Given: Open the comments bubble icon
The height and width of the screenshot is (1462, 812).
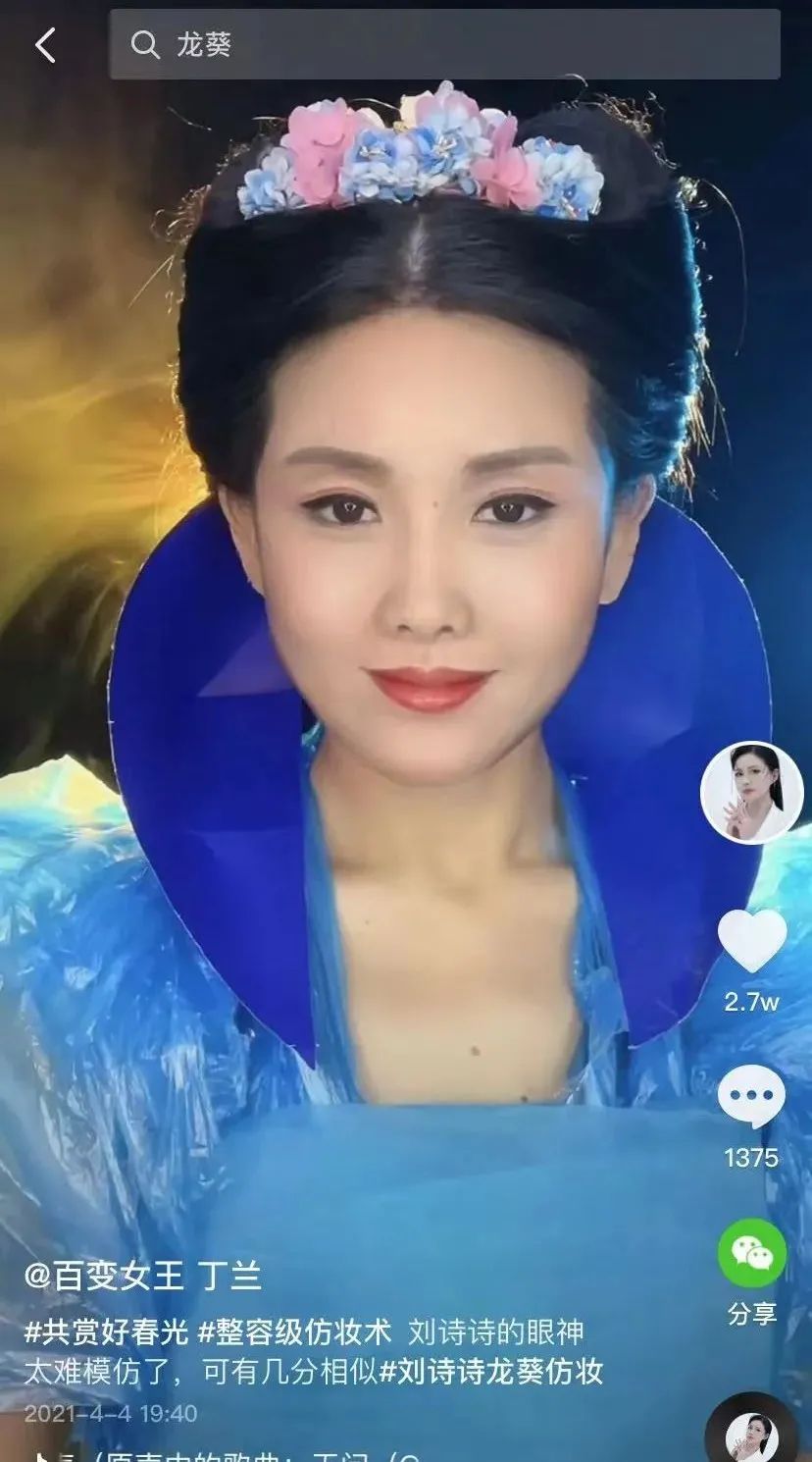Looking at the screenshot, I should coord(751,1097).
